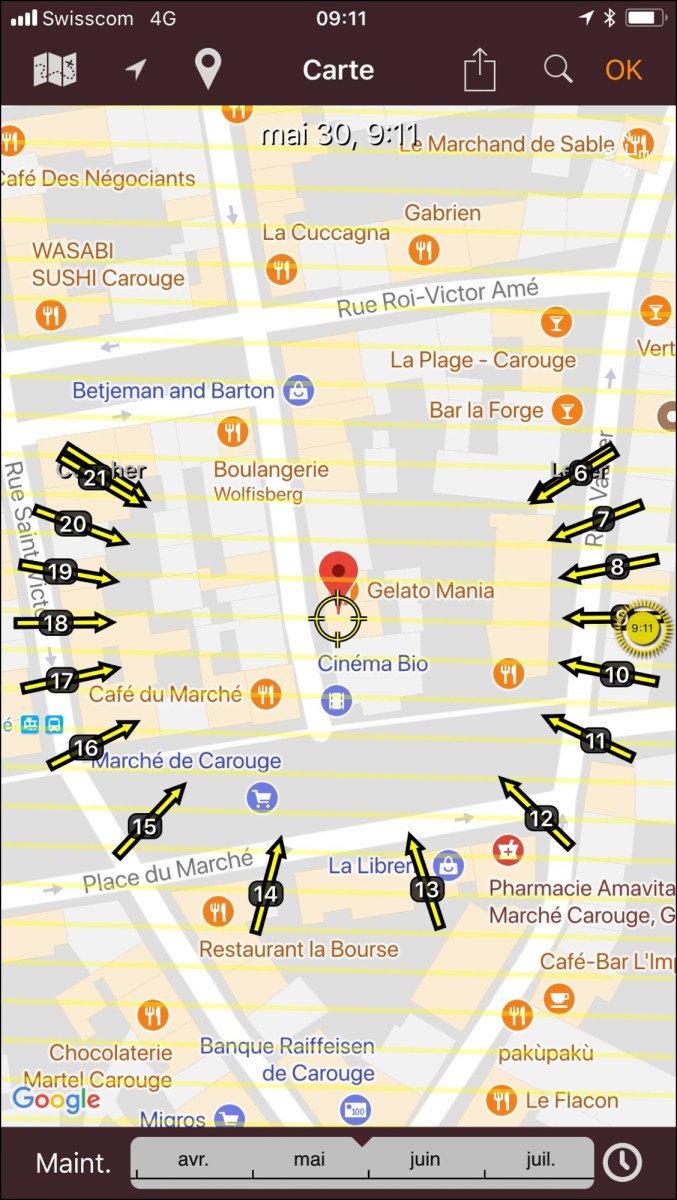
Task: Share the map view
Action: (480, 70)
